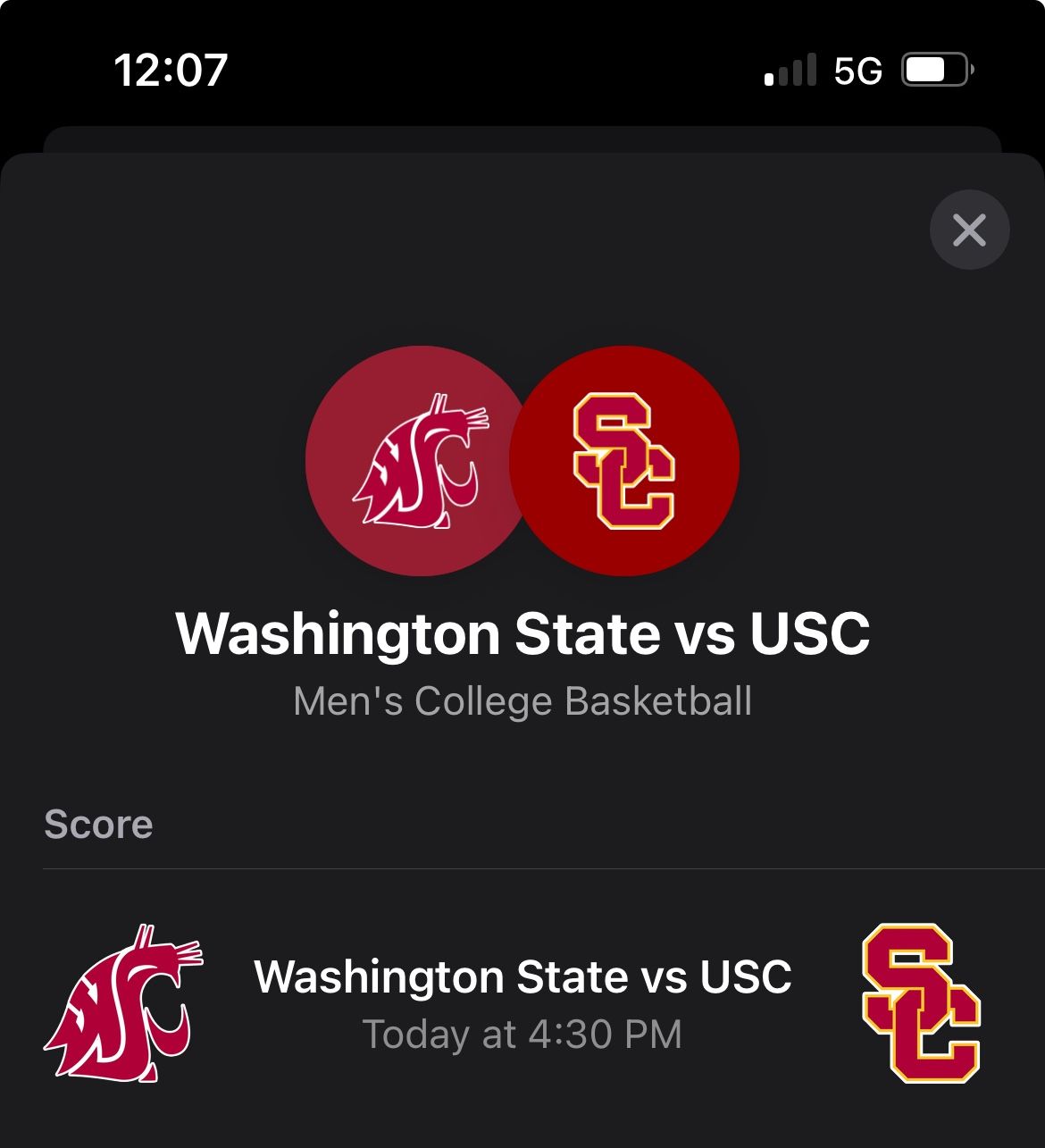Tap the 5G network indicator
Image resolution: width=1045 pixels, height=1148 pixels.
click(856, 70)
